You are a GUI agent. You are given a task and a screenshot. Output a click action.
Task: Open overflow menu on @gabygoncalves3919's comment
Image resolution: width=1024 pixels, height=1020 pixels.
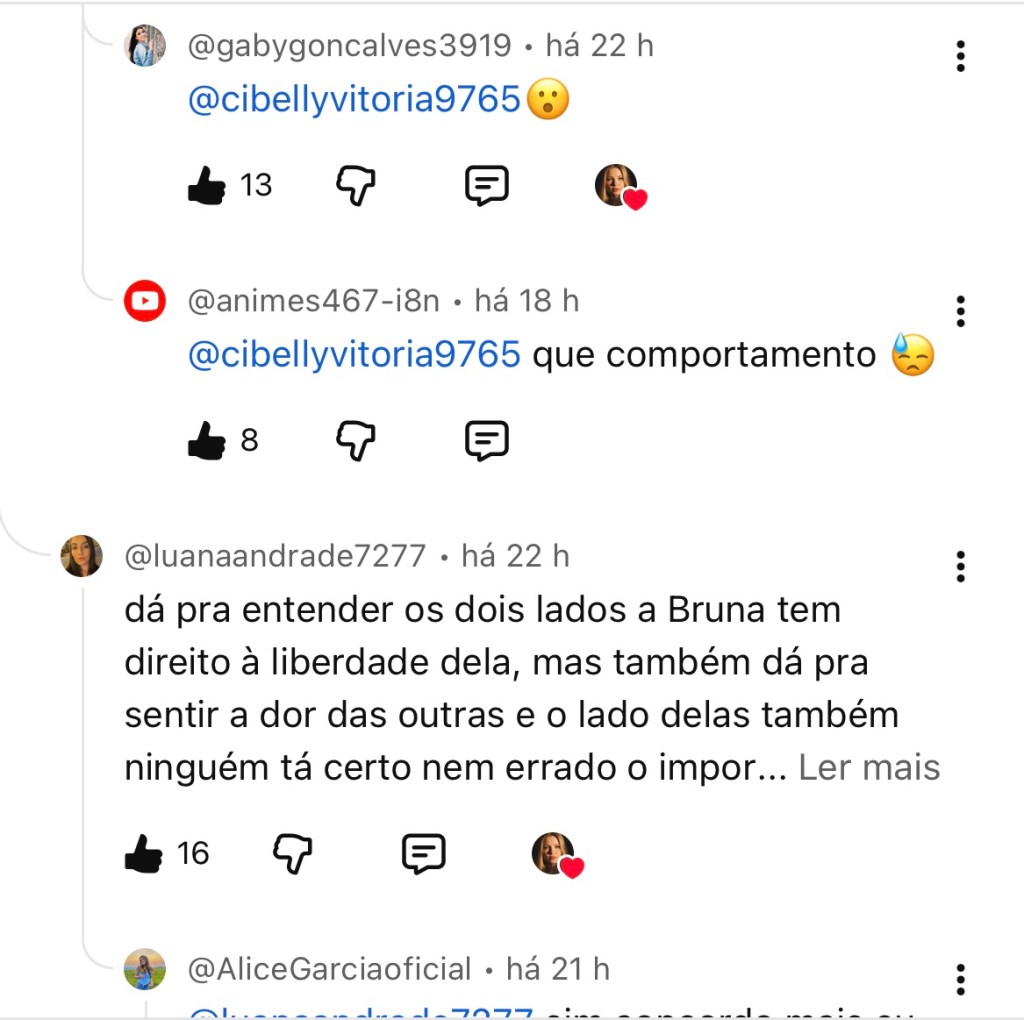click(x=960, y=56)
